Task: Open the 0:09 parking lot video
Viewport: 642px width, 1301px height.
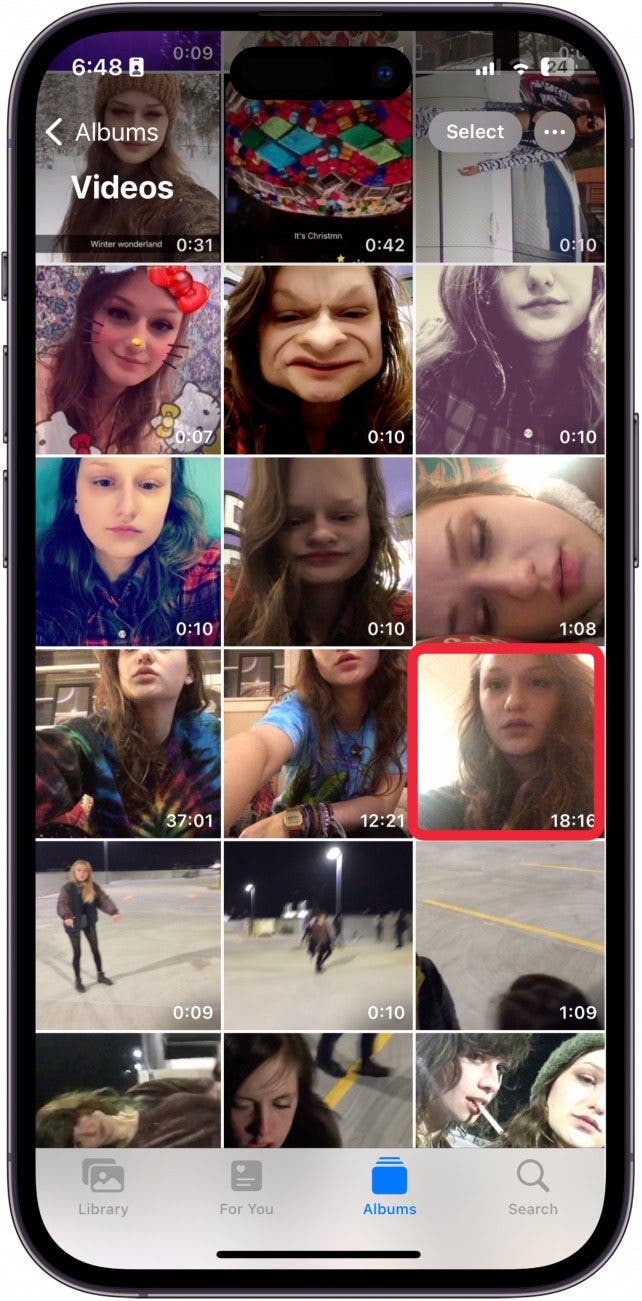Action: (128, 935)
